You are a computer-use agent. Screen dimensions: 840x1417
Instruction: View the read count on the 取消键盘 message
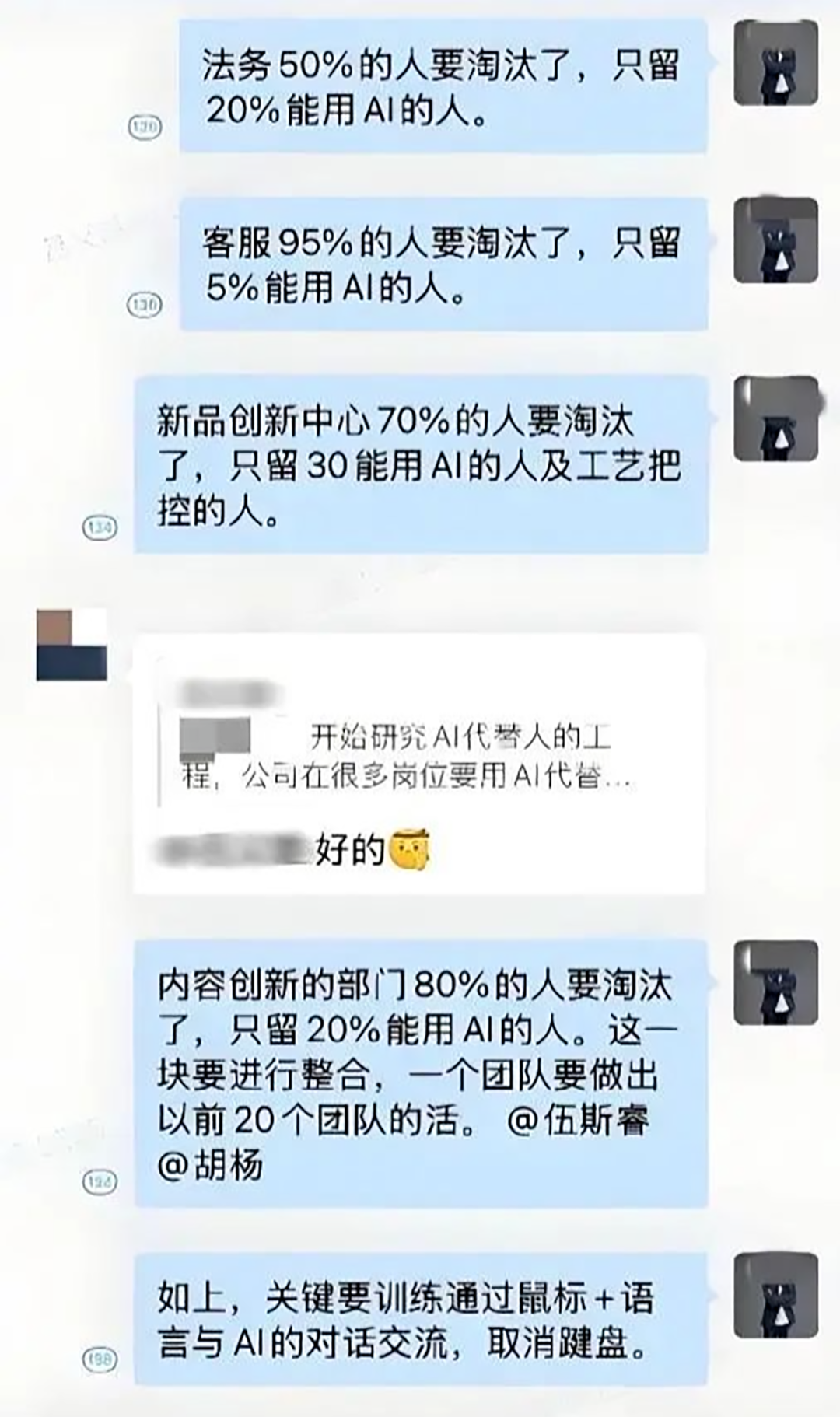pyautogui.click(x=100, y=1359)
